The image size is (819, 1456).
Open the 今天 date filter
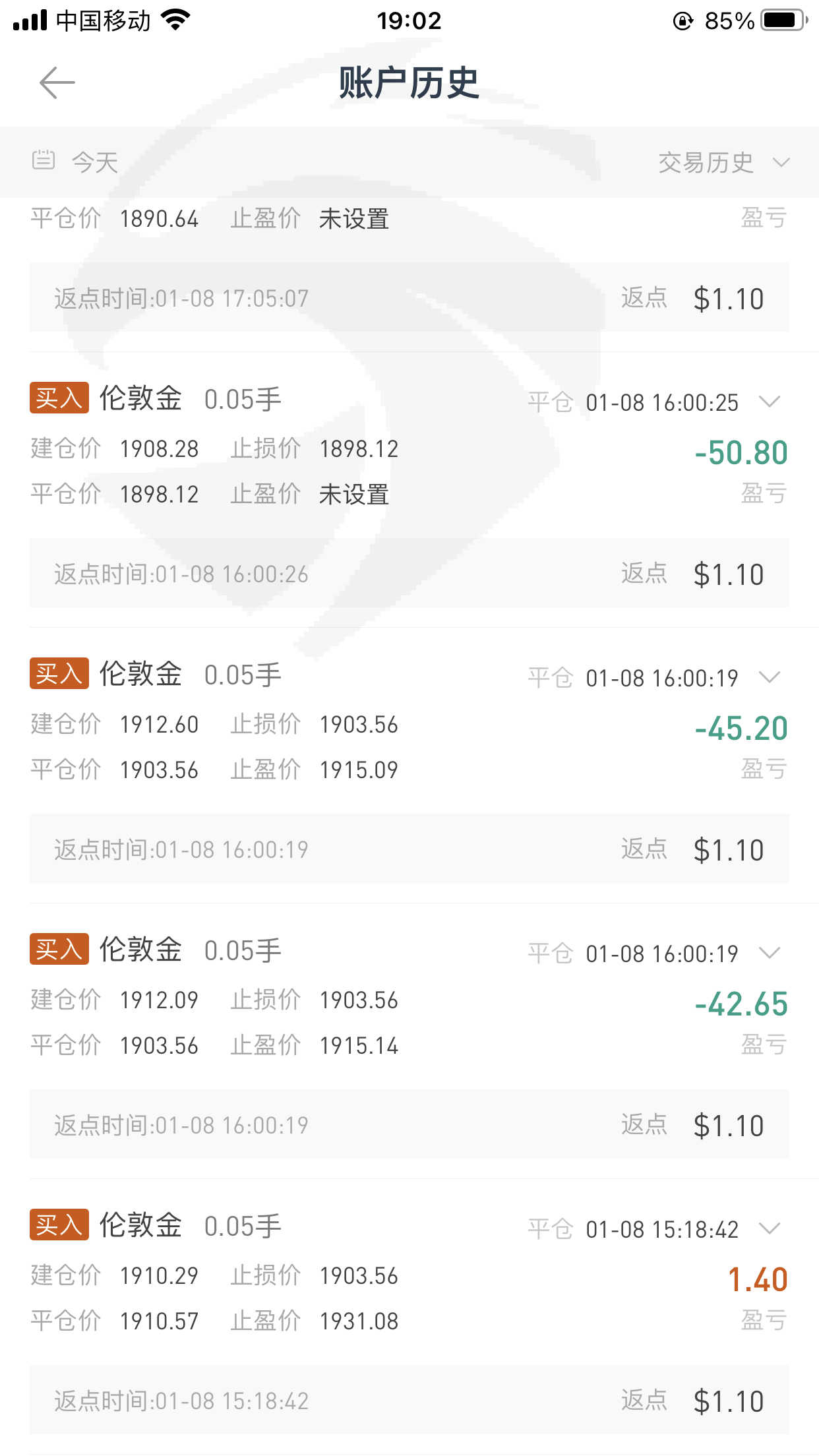(75, 162)
